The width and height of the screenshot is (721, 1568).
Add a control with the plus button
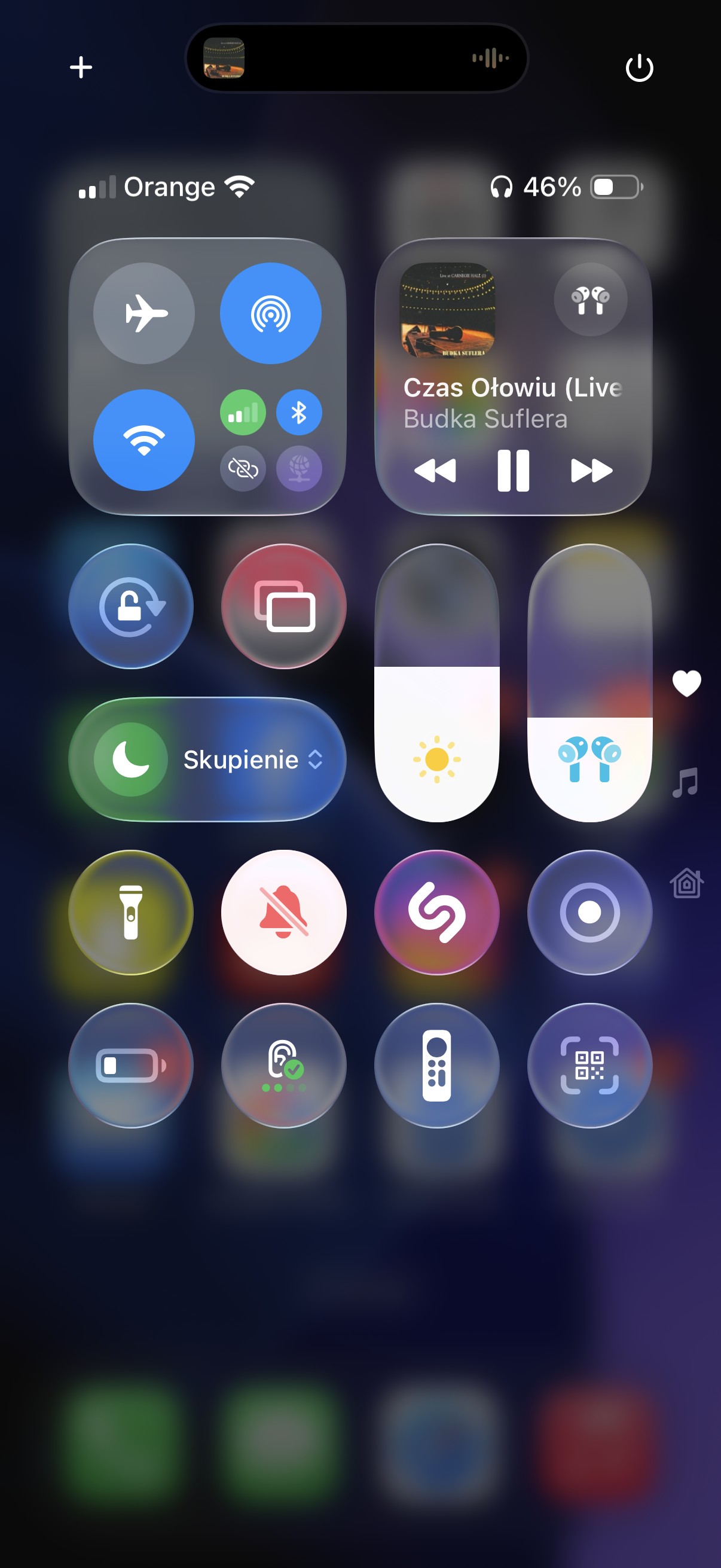pos(81,67)
